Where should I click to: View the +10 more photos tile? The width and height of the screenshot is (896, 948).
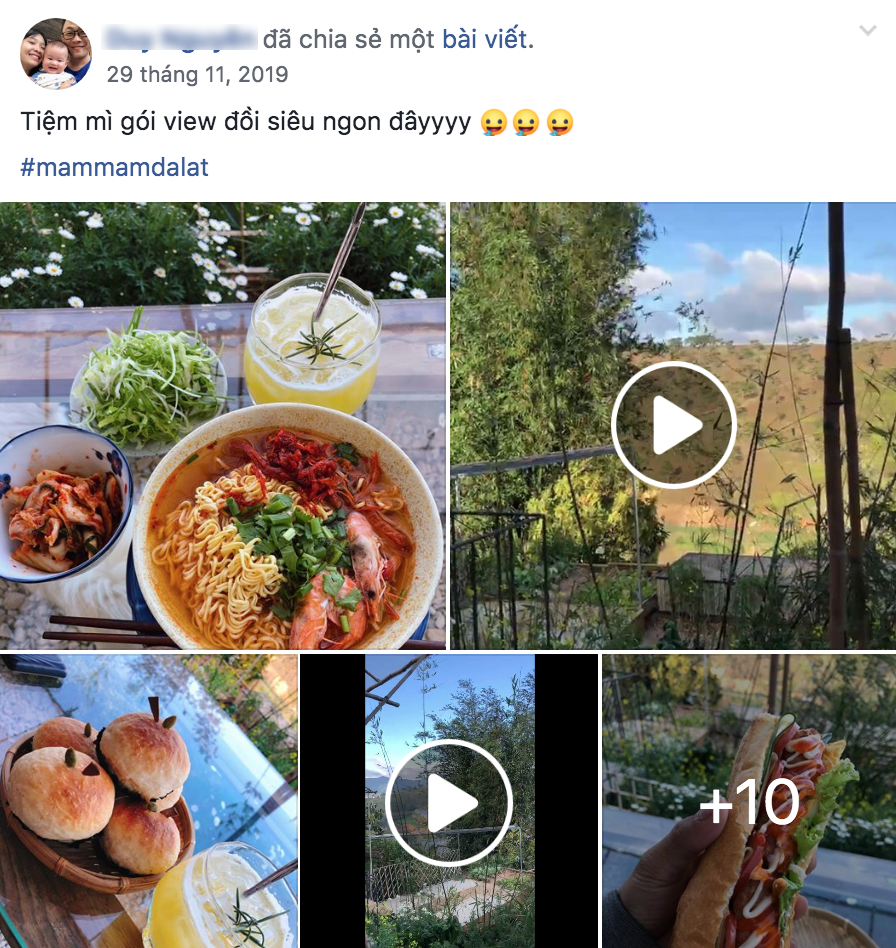pyautogui.click(x=749, y=801)
